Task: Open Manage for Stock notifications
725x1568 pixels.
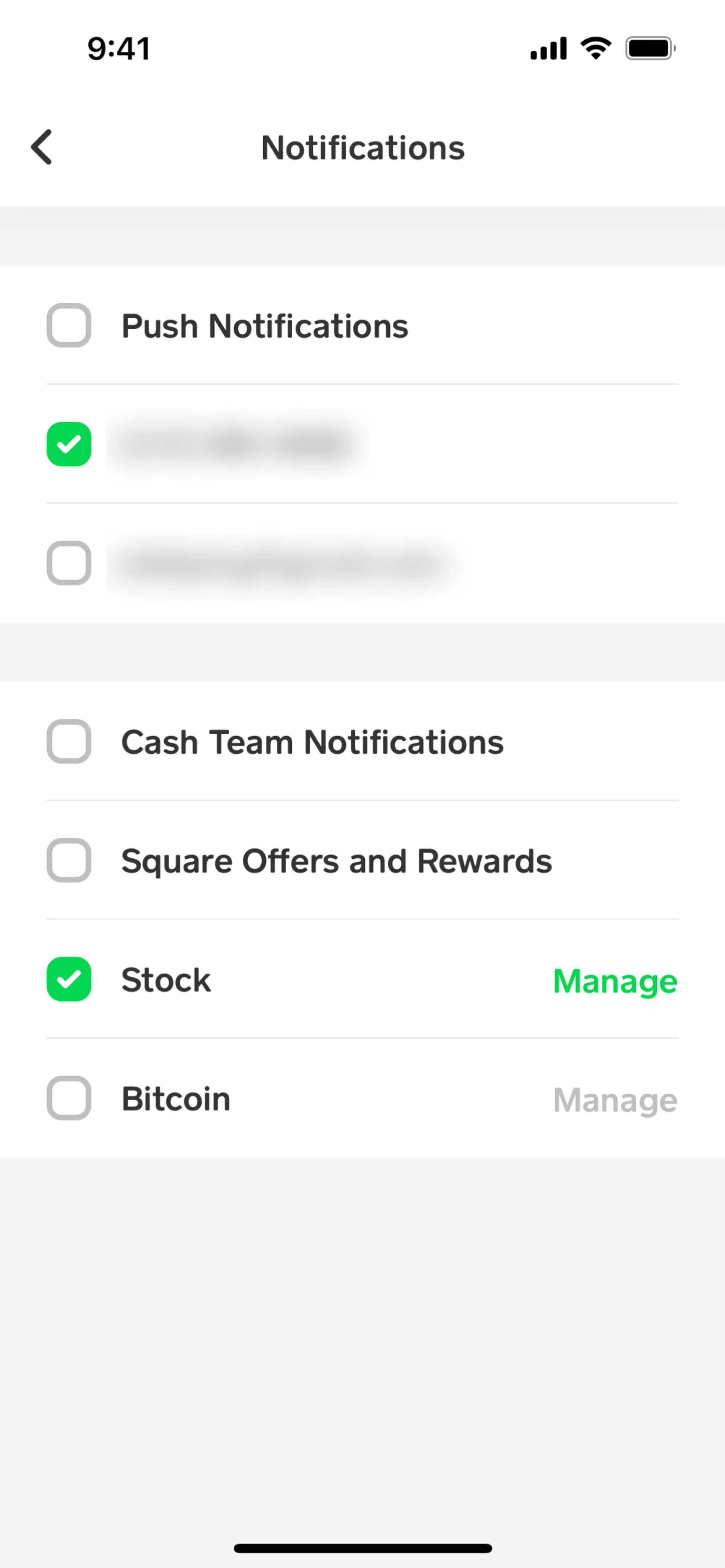Action: click(x=615, y=980)
